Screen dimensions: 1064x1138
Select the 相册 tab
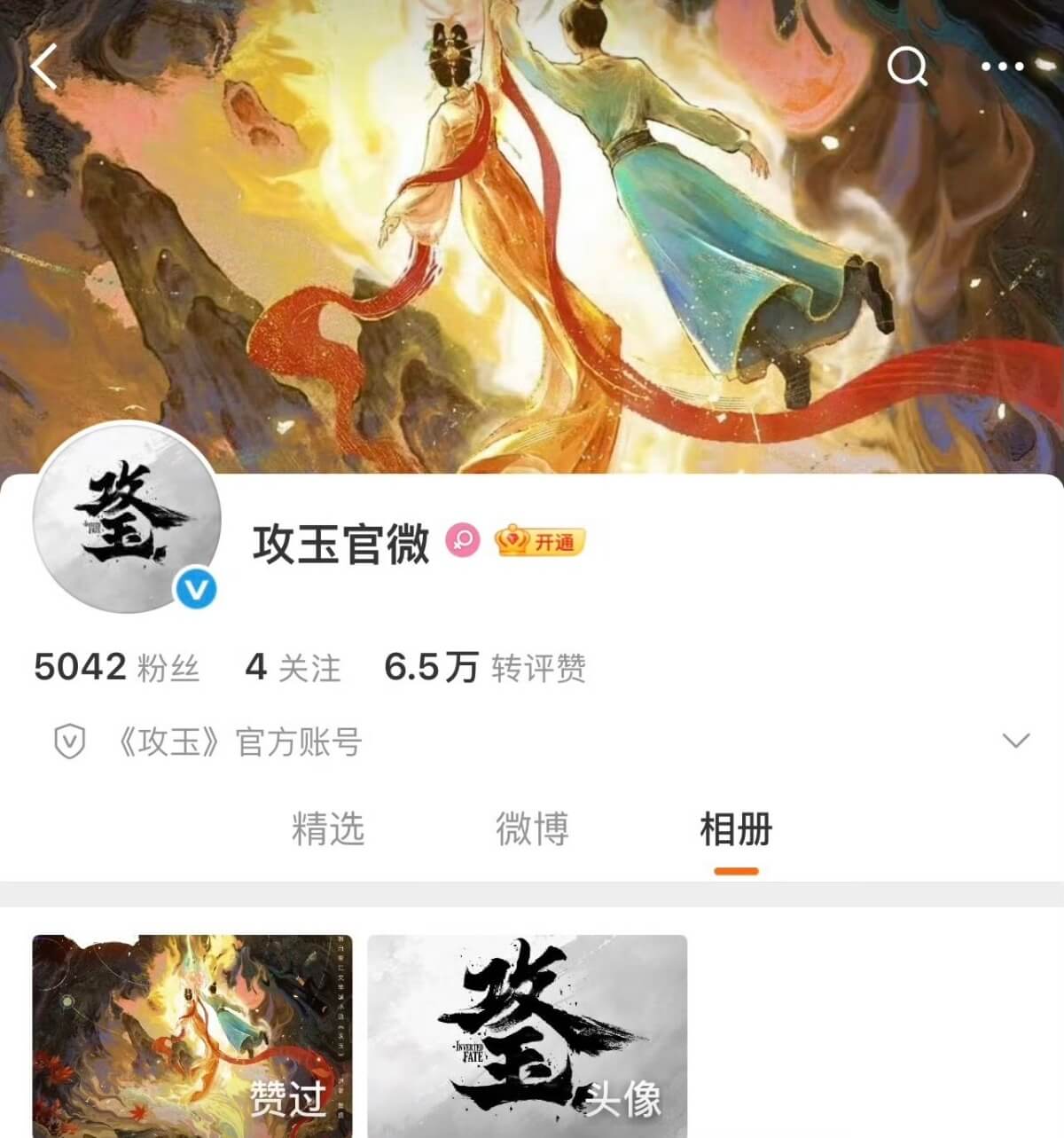click(x=736, y=829)
